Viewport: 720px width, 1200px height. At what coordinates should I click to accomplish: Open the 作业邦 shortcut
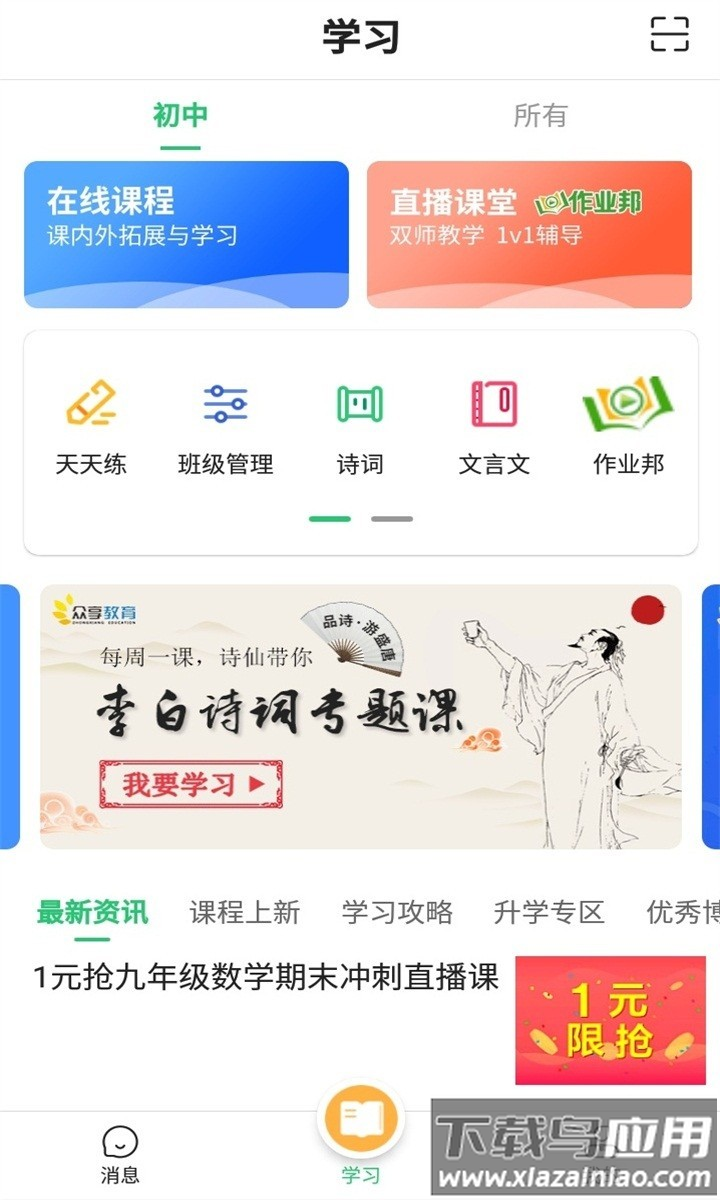(x=628, y=425)
